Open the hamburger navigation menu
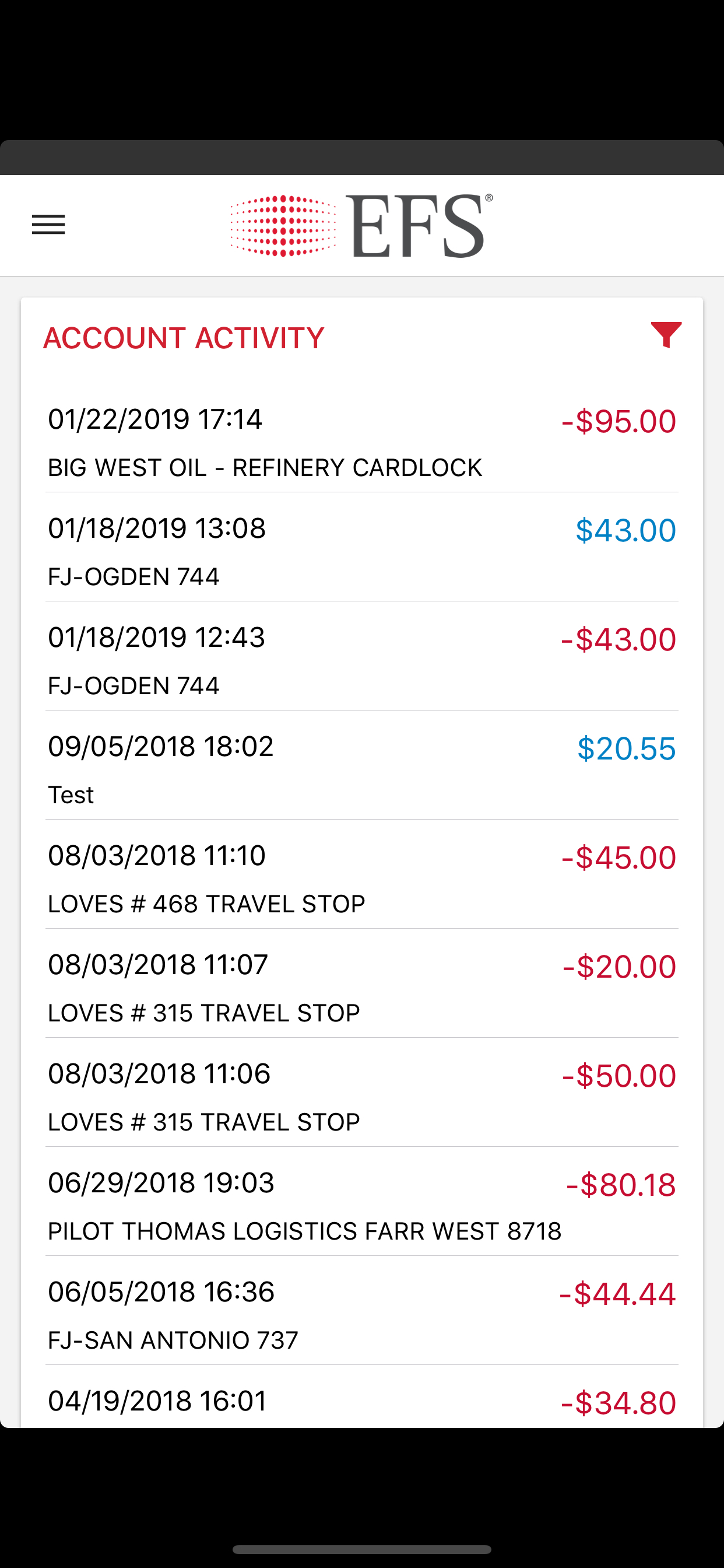This screenshot has width=724, height=1568. [x=48, y=225]
